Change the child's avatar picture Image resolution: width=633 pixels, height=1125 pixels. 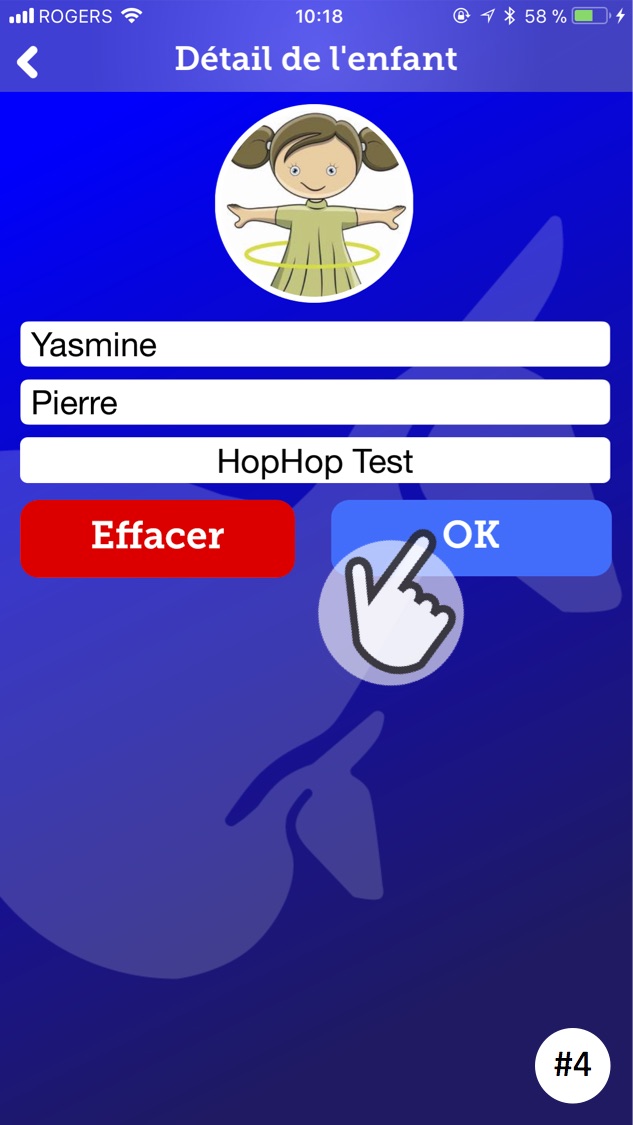click(314, 203)
